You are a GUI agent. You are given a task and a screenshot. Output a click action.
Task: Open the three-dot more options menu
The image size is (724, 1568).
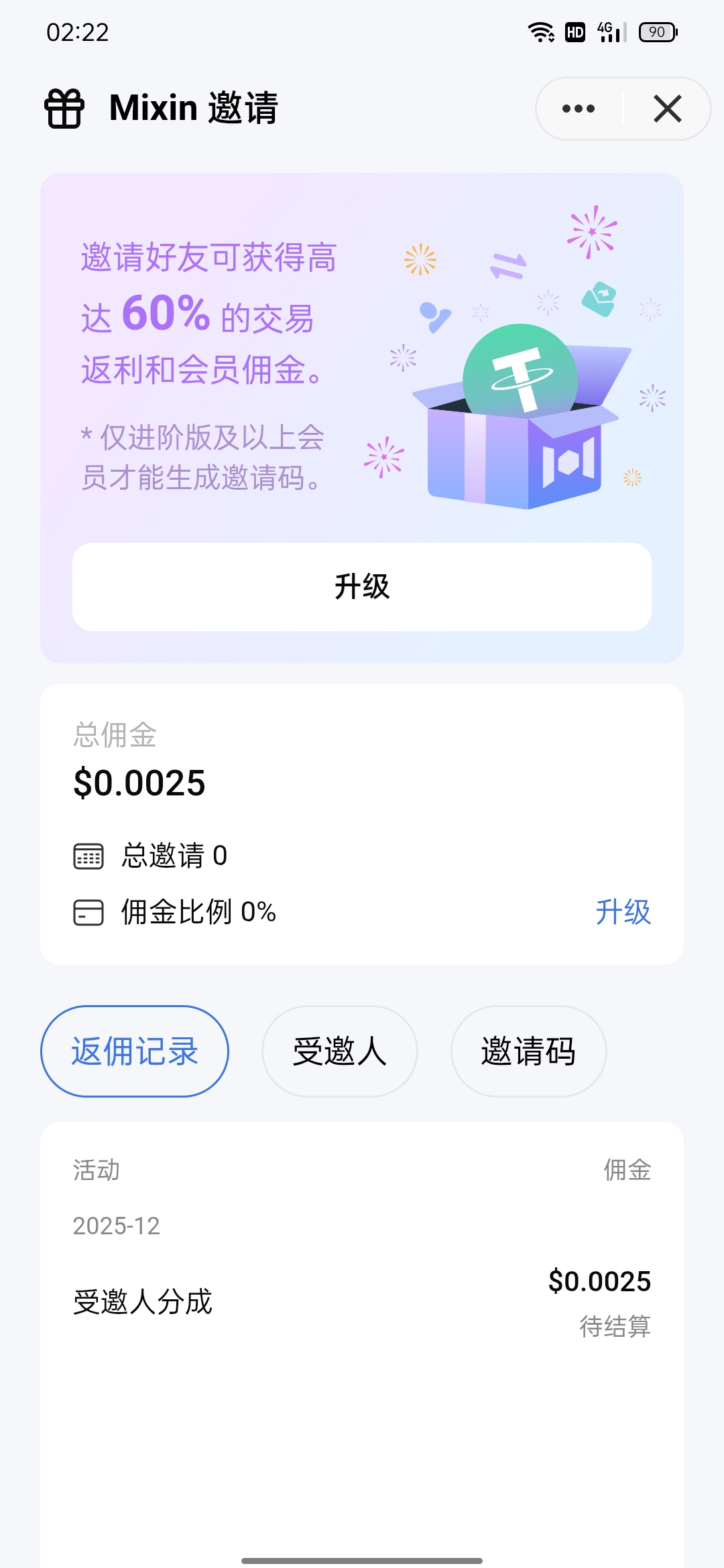coord(579,109)
